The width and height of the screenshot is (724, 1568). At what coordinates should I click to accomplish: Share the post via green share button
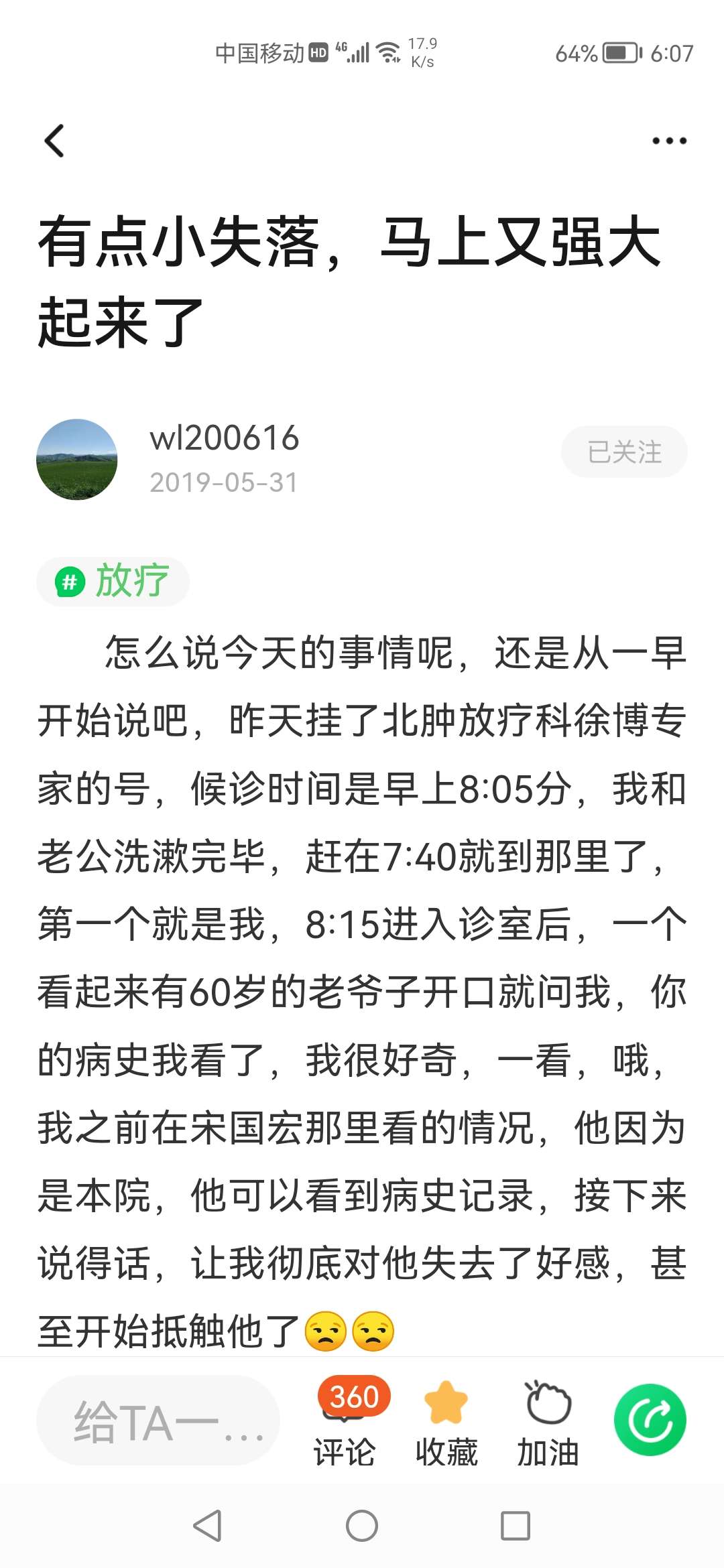coord(650,1419)
